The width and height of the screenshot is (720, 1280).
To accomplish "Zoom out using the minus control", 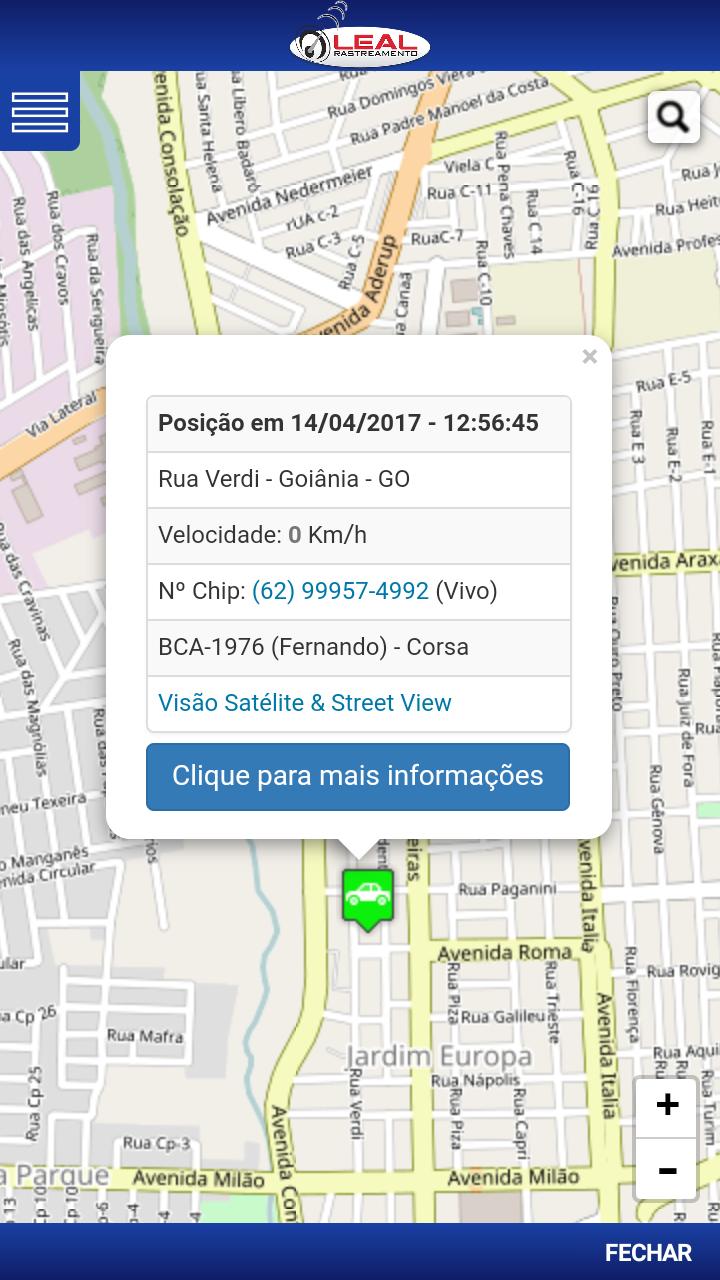I will [x=668, y=1169].
